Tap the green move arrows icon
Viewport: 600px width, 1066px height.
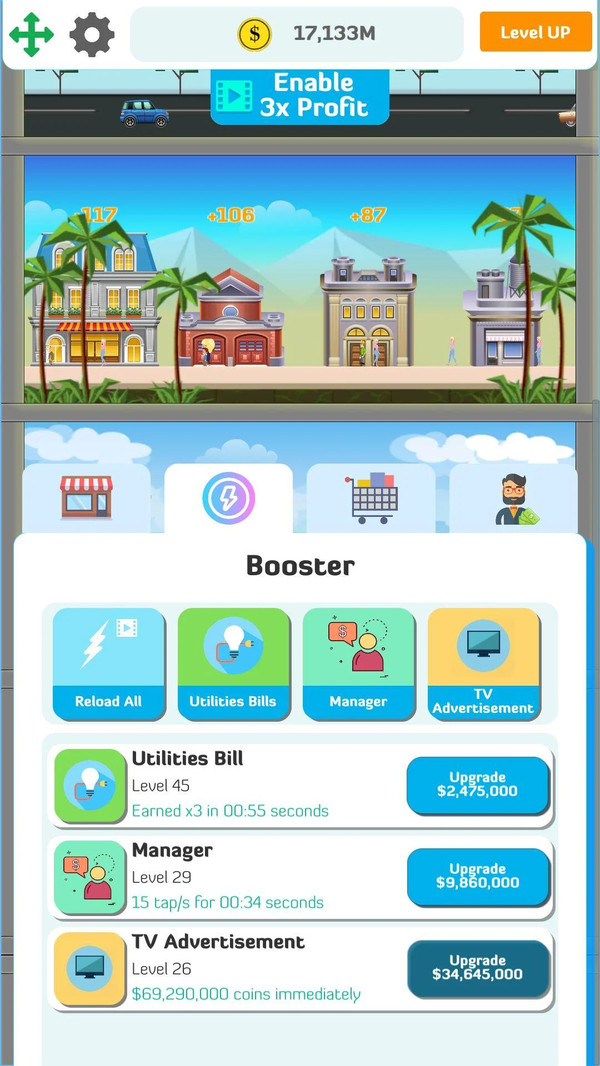tap(31, 35)
